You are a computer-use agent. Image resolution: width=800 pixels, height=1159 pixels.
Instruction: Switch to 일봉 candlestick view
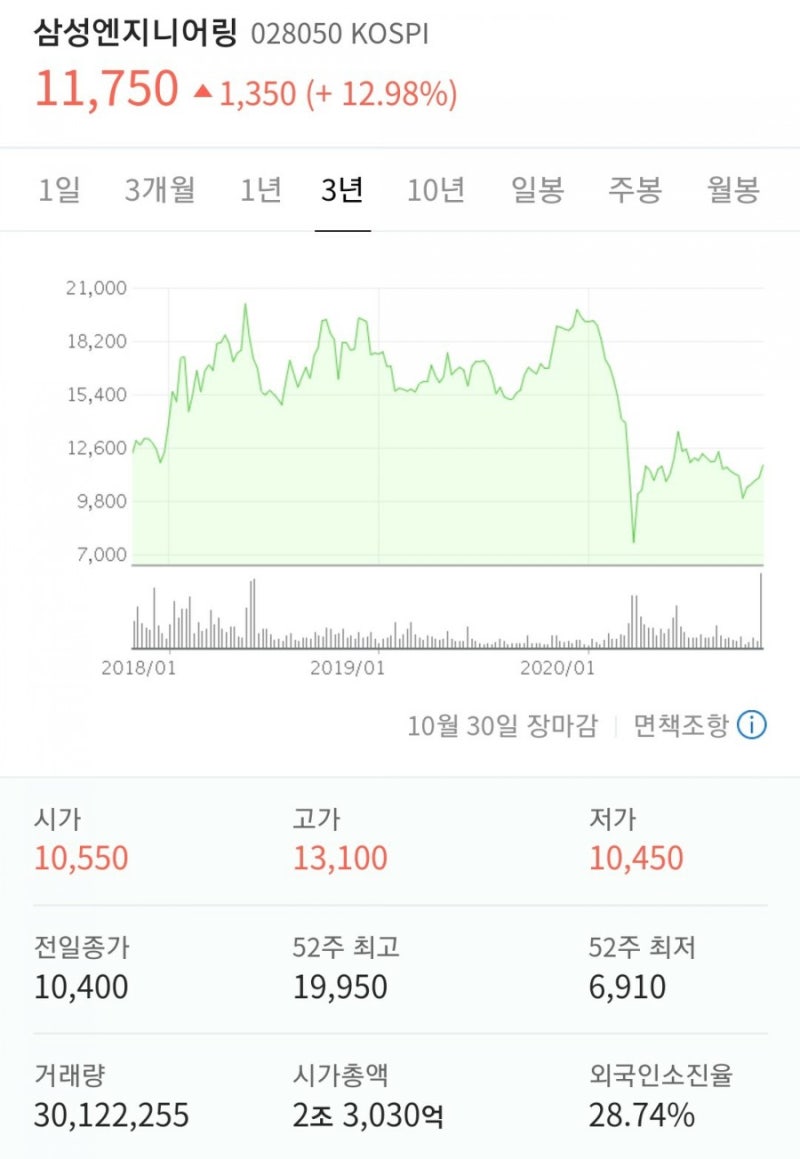(538, 191)
